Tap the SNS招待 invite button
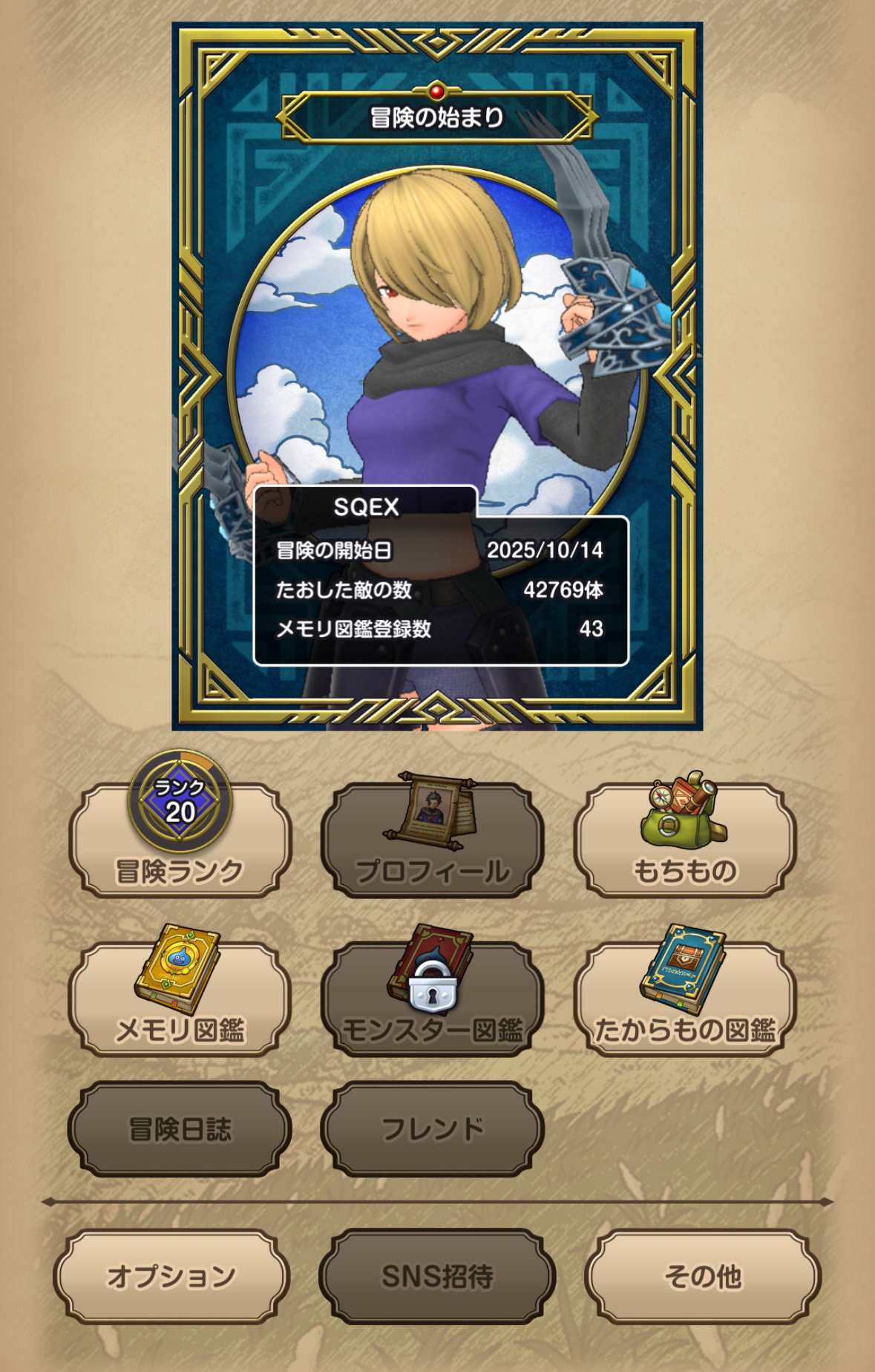The width and height of the screenshot is (875, 1372). click(437, 1276)
